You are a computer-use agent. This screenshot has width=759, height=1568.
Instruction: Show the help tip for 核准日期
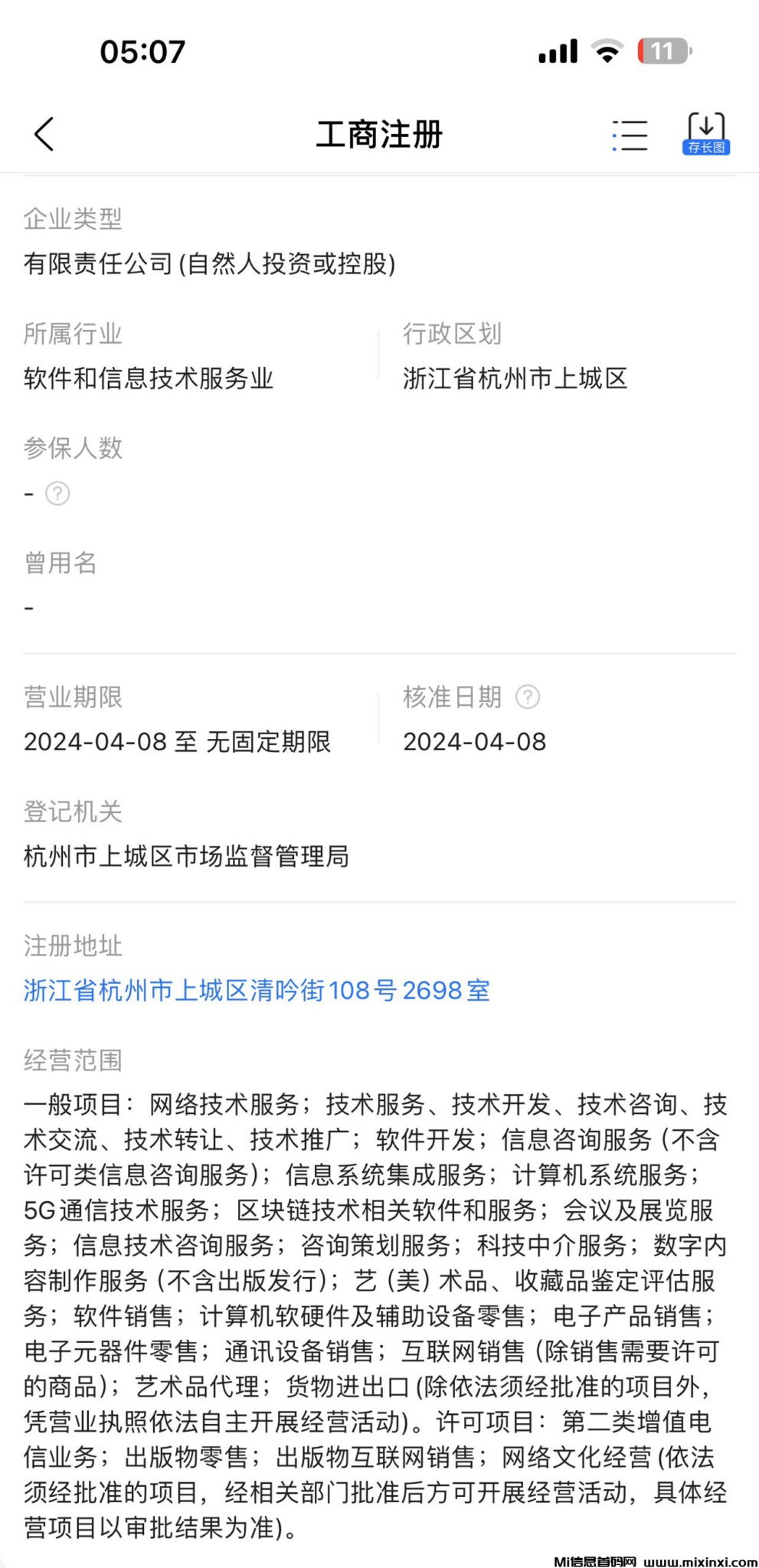tap(527, 697)
